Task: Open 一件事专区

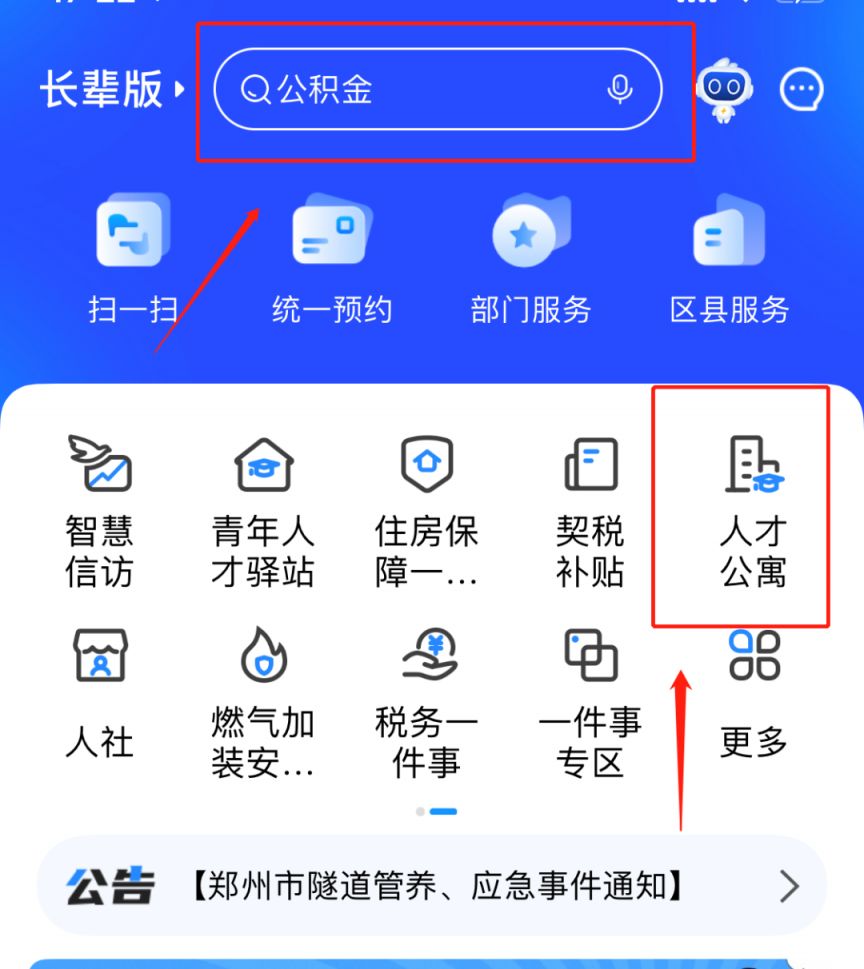Action: pyautogui.click(x=590, y=701)
